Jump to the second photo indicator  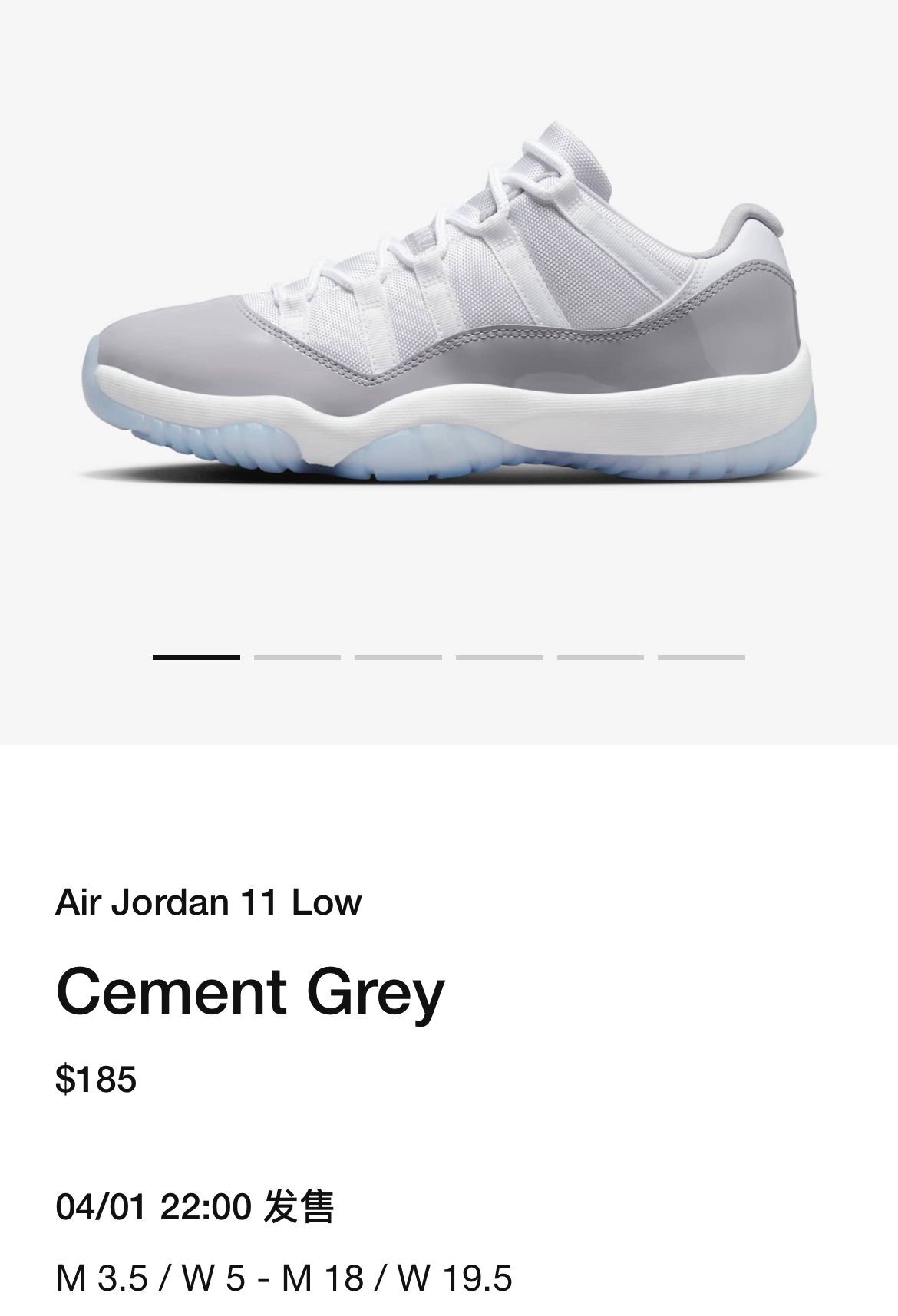click(297, 658)
